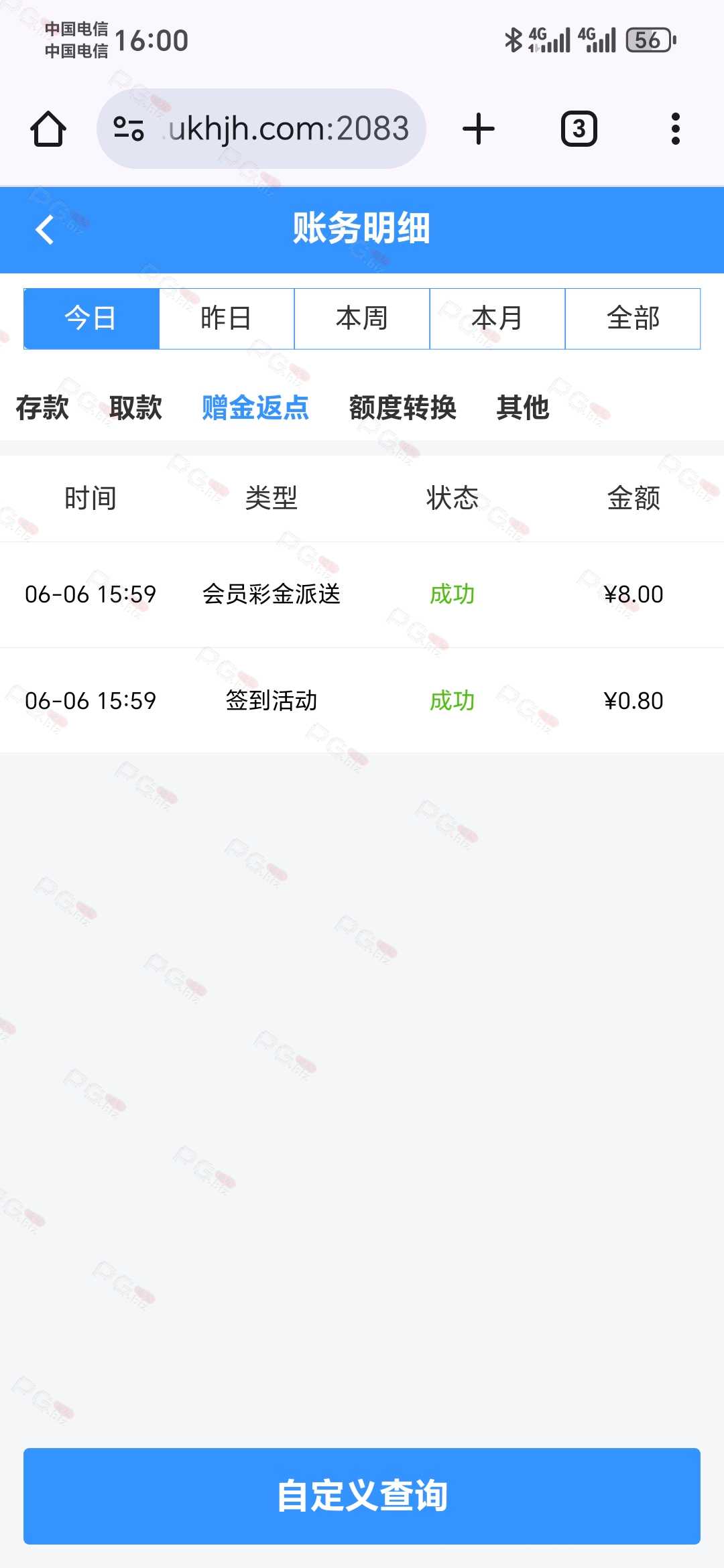Switch to the 昨日 filter
The height and width of the screenshot is (1568, 724).
click(x=227, y=318)
